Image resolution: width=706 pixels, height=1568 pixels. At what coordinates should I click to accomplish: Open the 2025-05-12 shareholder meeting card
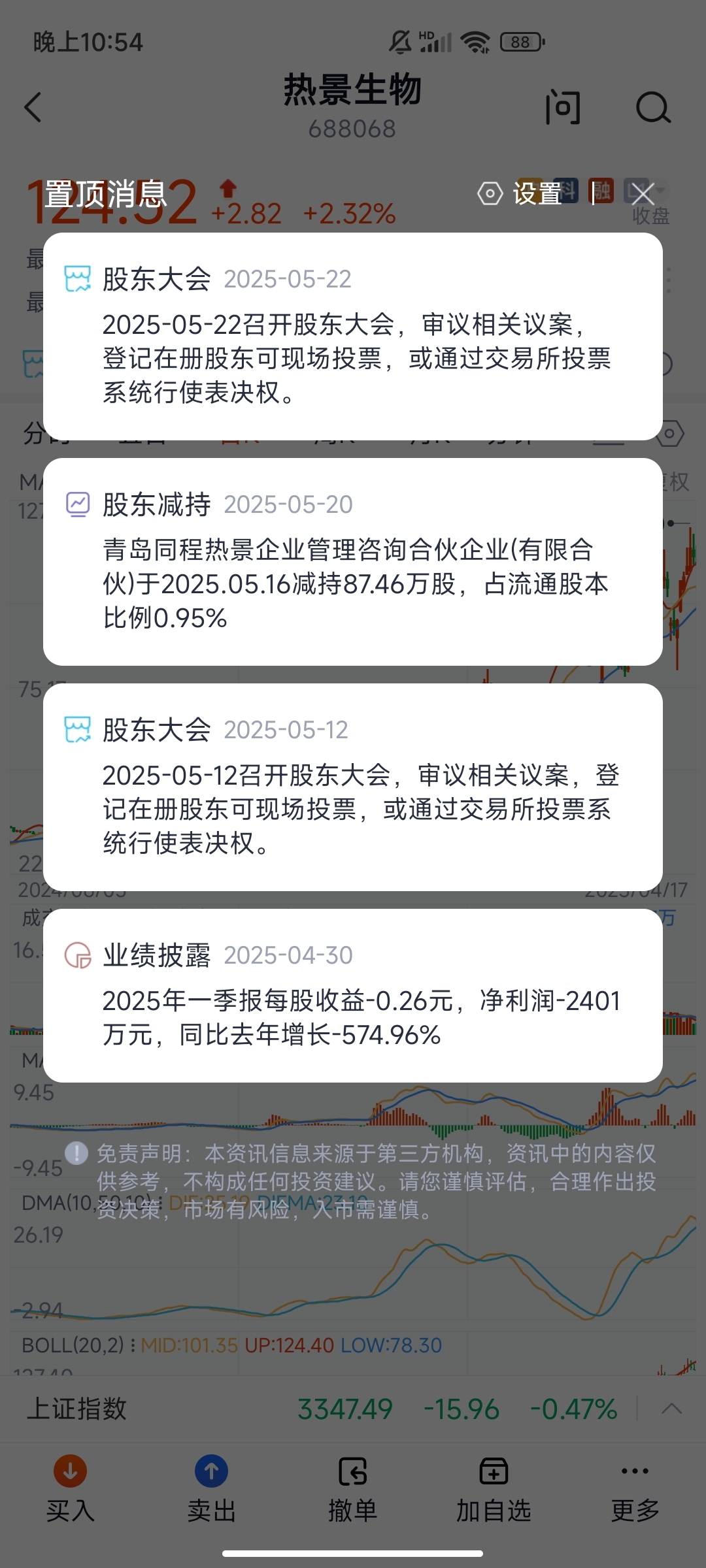tap(353, 787)
